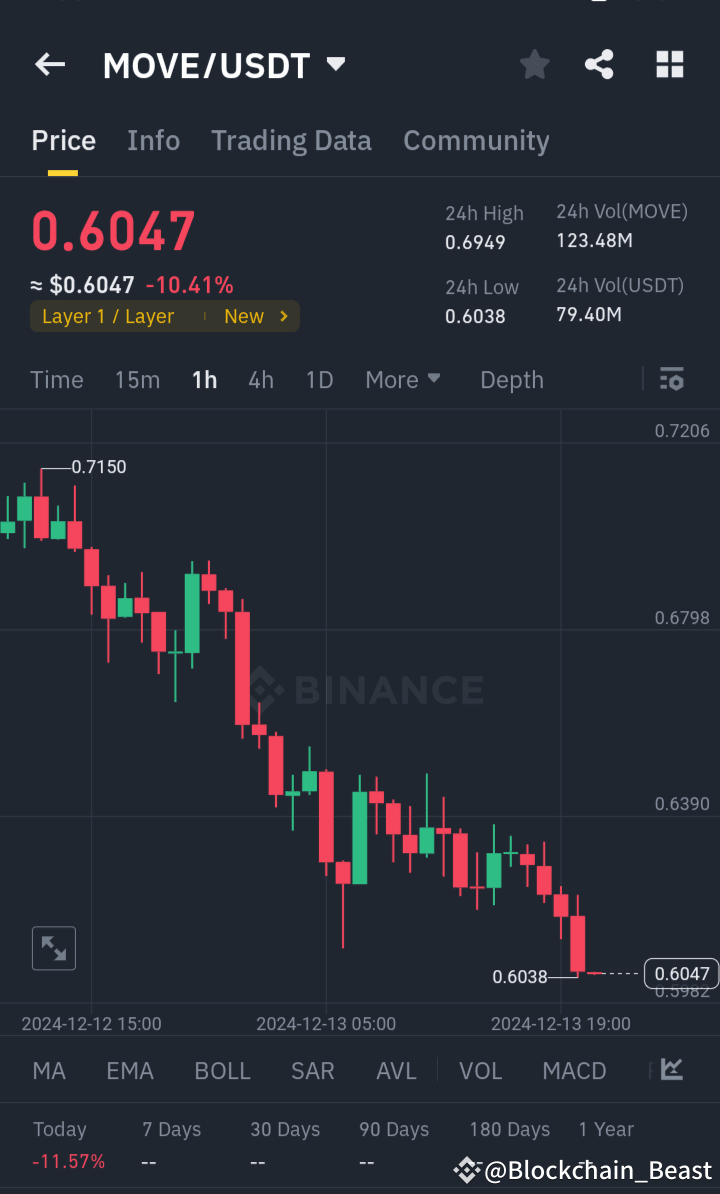Screen dimensions: 720x1194
Task: Favorite the MOVE/USDT pair using the star
Action: 534,64
